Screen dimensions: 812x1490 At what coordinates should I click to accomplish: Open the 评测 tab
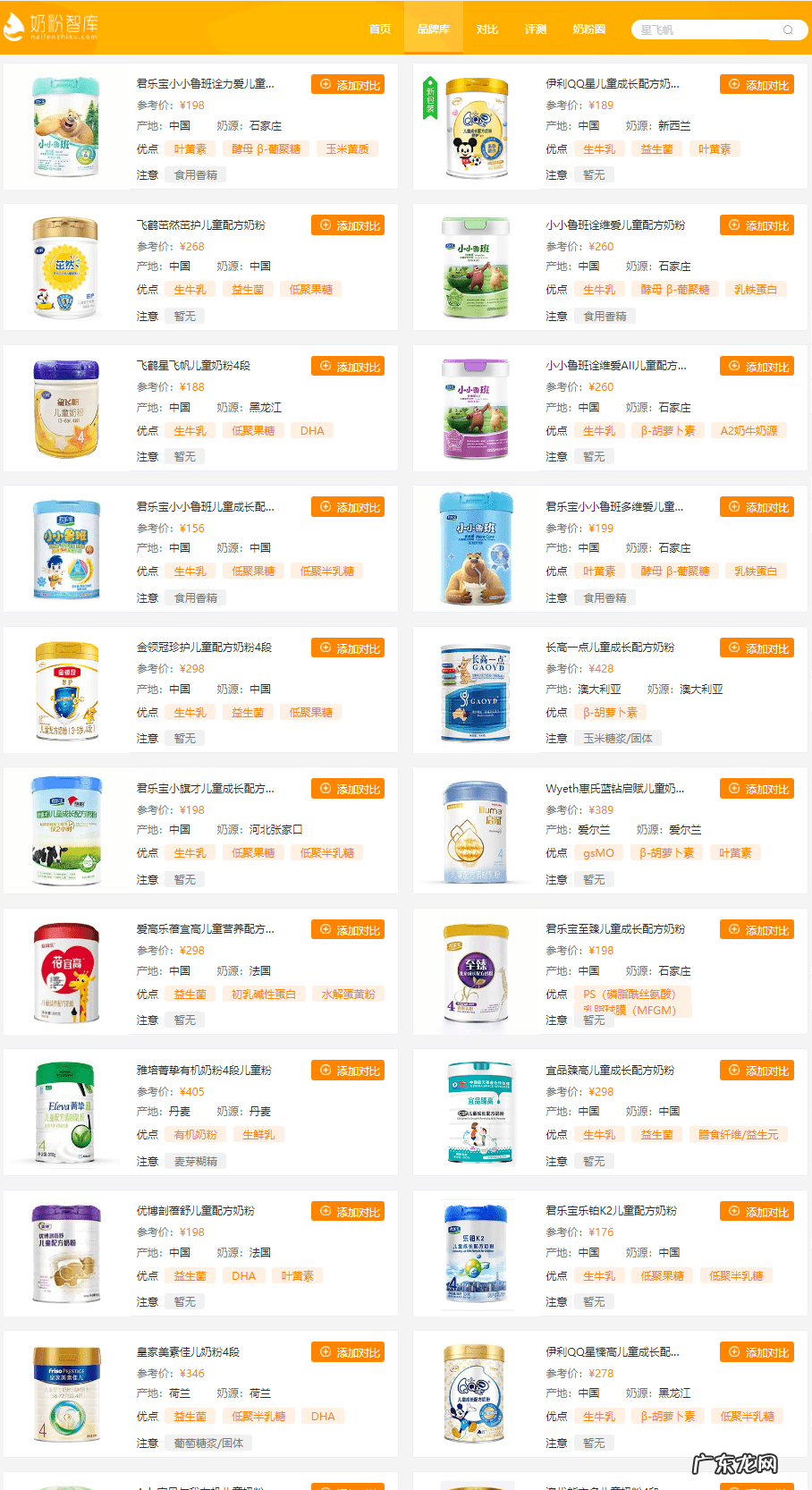coord(536,30)
